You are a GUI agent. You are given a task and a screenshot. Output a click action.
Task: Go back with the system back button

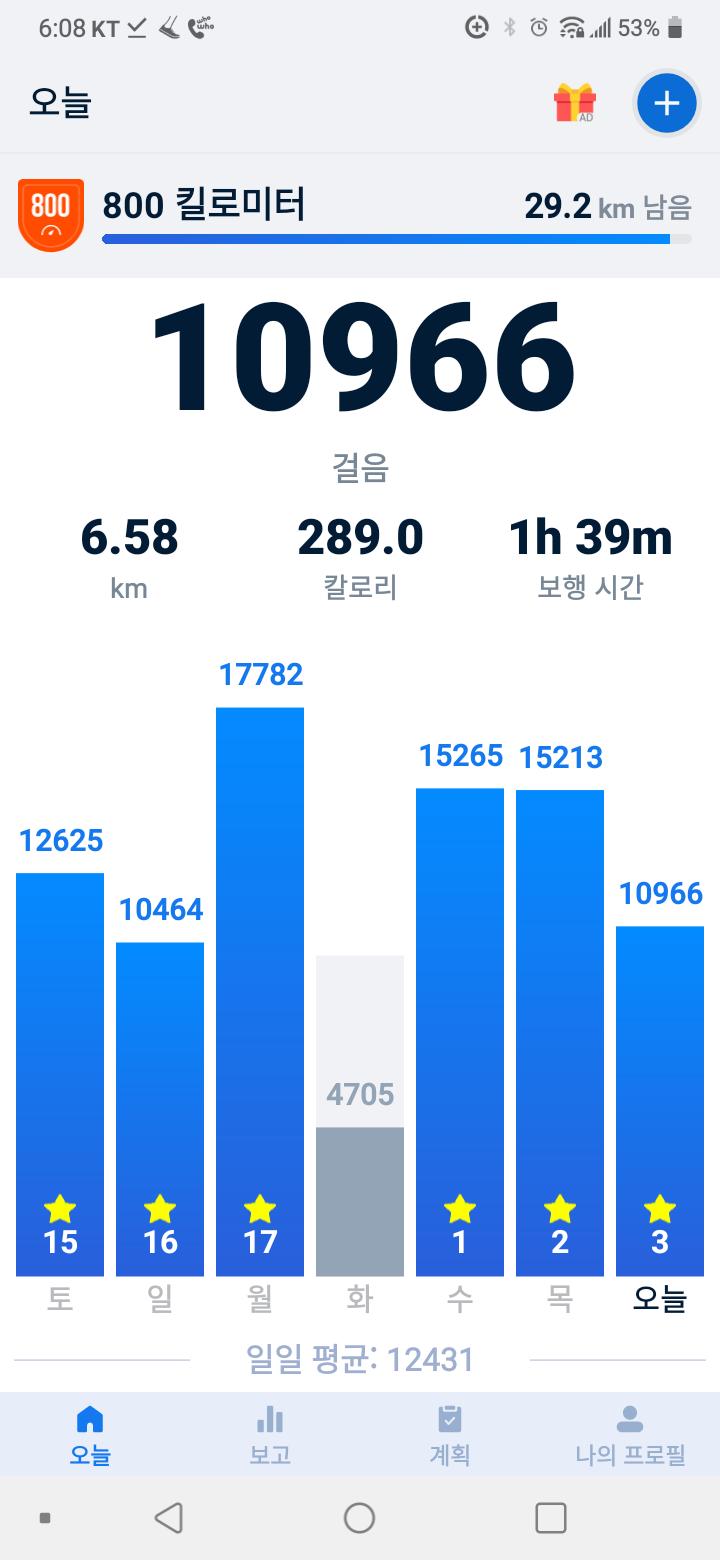click(x=169, y=1518)
